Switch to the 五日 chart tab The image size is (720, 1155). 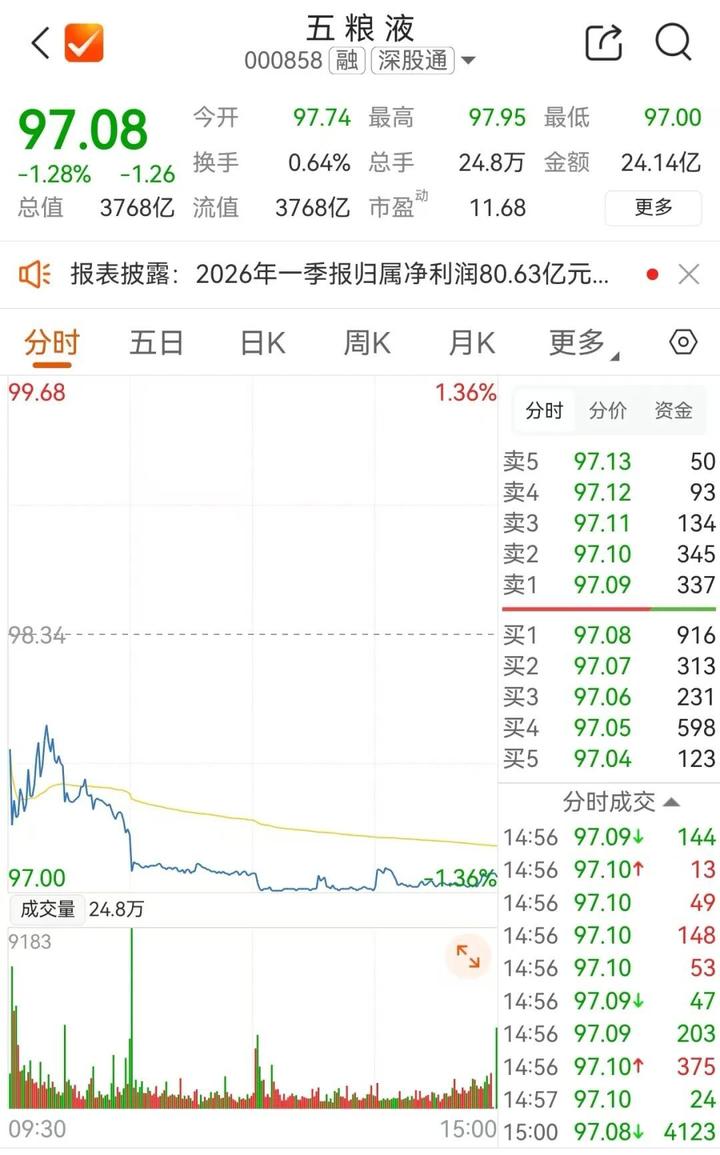156,343
